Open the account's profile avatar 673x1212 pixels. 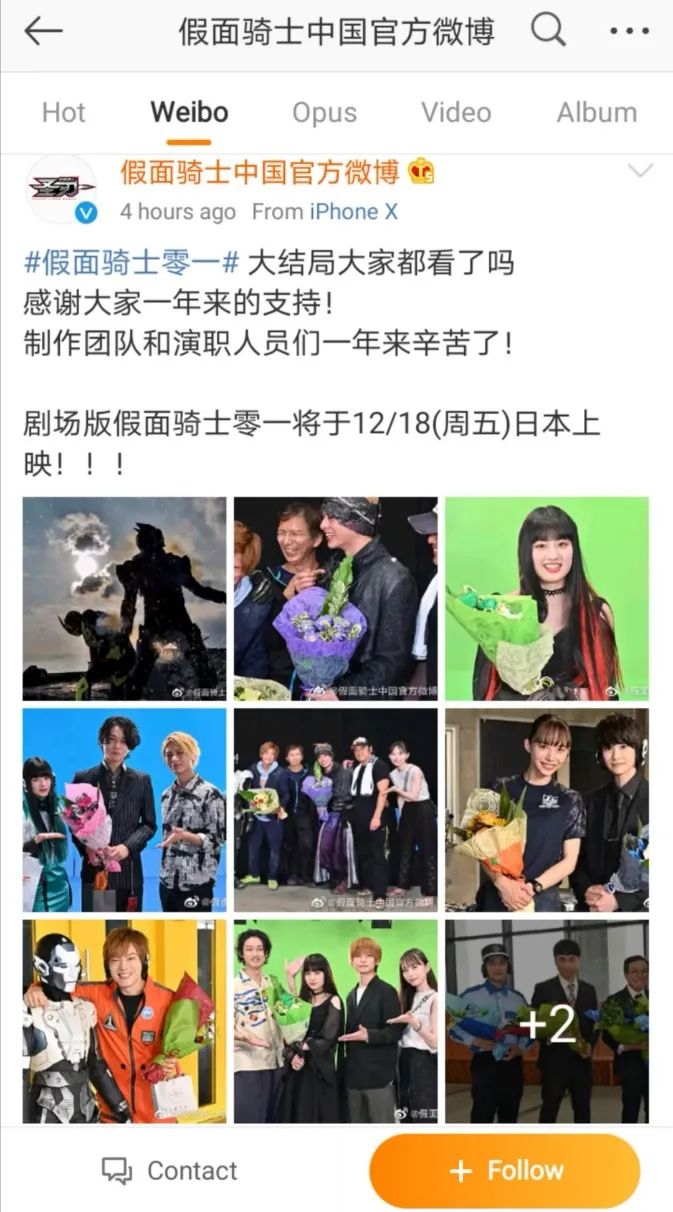click(x=61, y=190)
